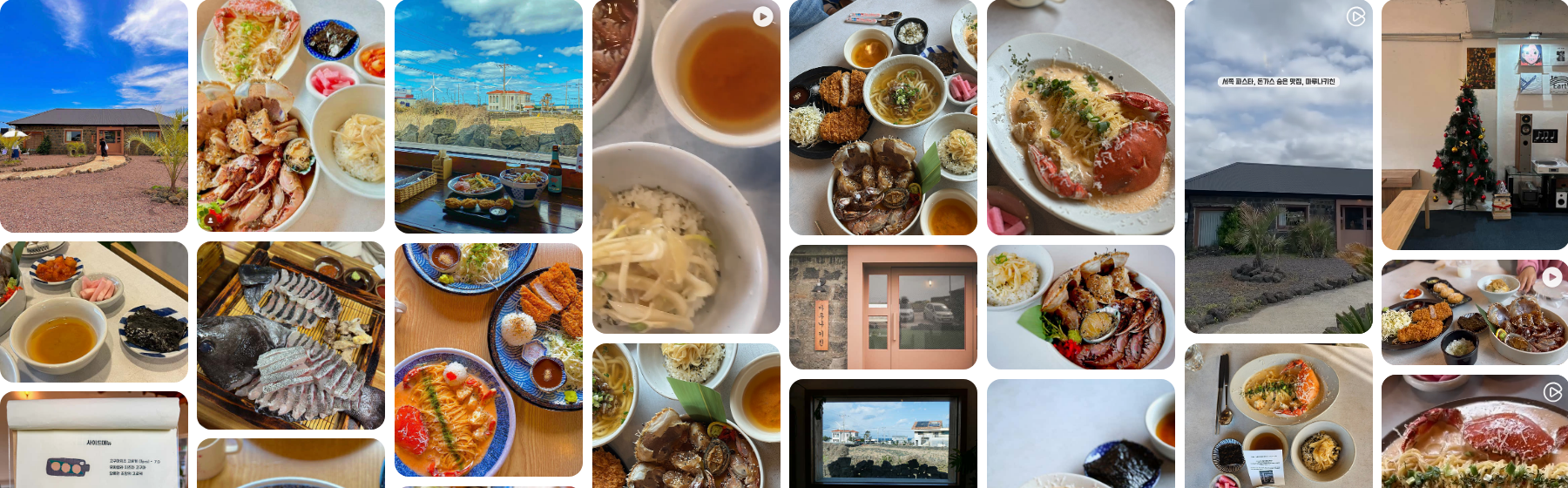The image size is (1568, 488).
Task: View the overhead crab pasta photo with spoon
Action: click(1278, 416)
